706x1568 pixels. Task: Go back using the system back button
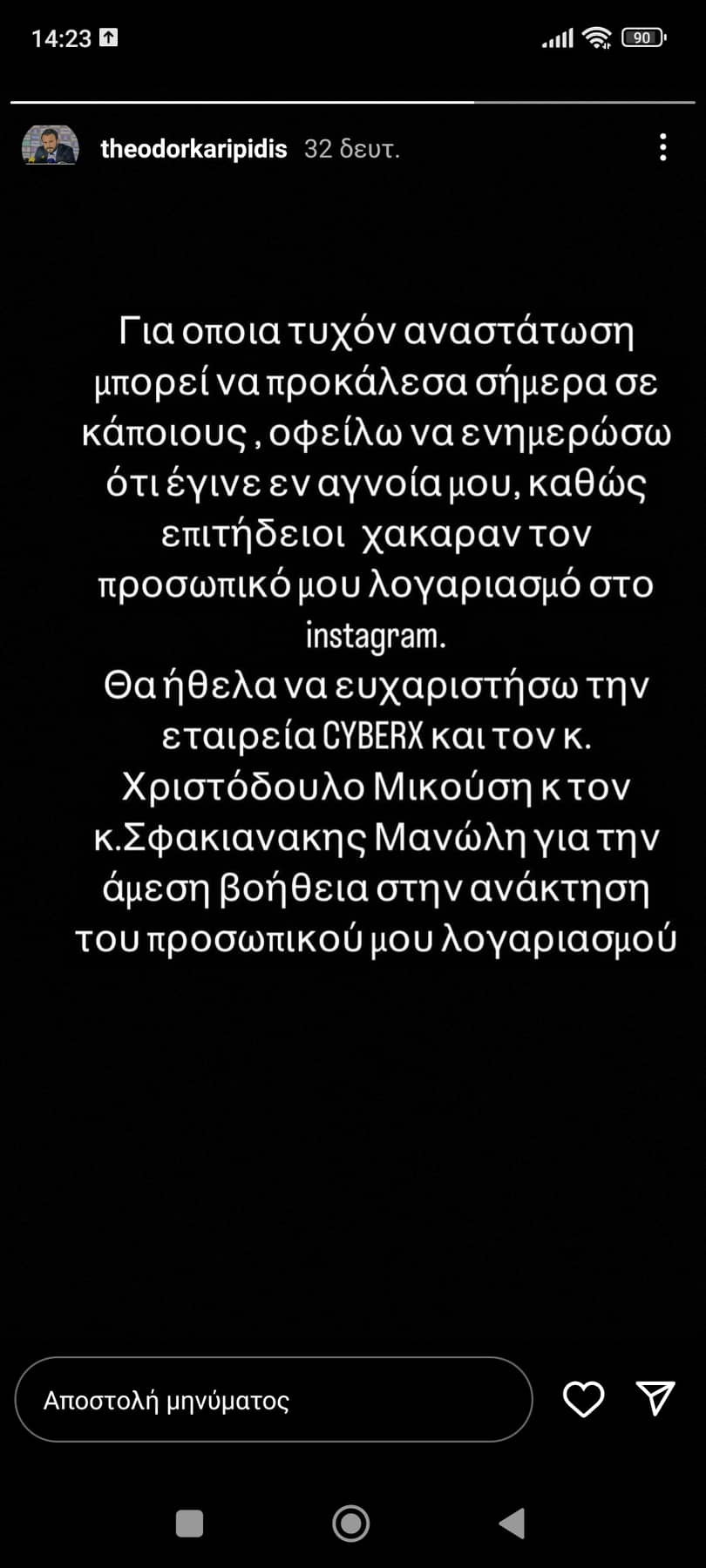[x=513, y=1523]
